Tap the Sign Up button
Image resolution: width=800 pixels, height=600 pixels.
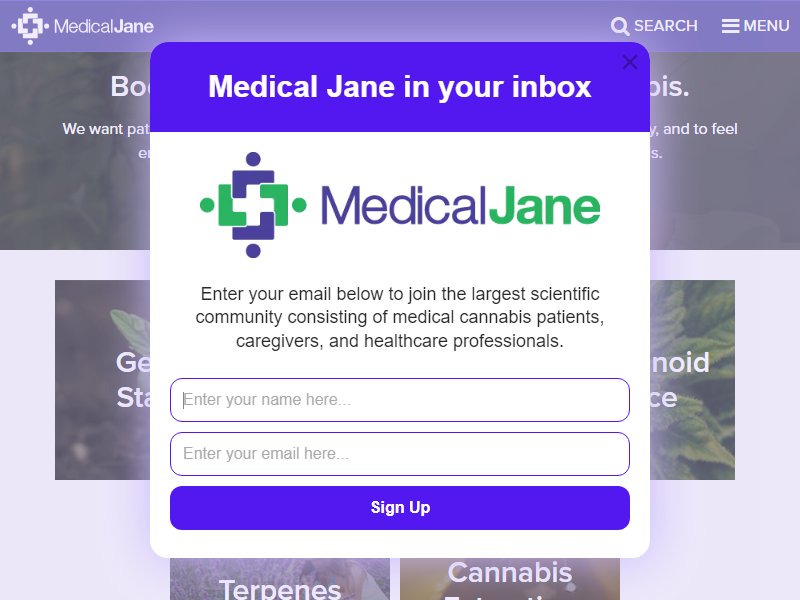pyautogui.click(x=400, y=508)
